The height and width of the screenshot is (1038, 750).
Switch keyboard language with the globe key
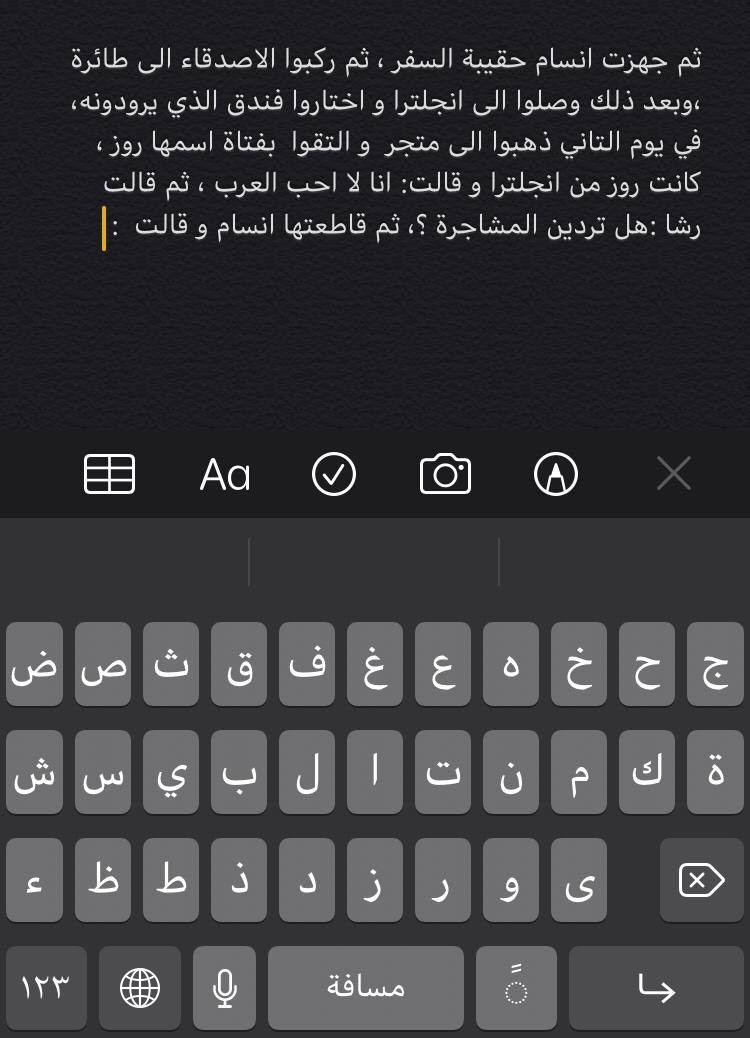pos(140,988)
